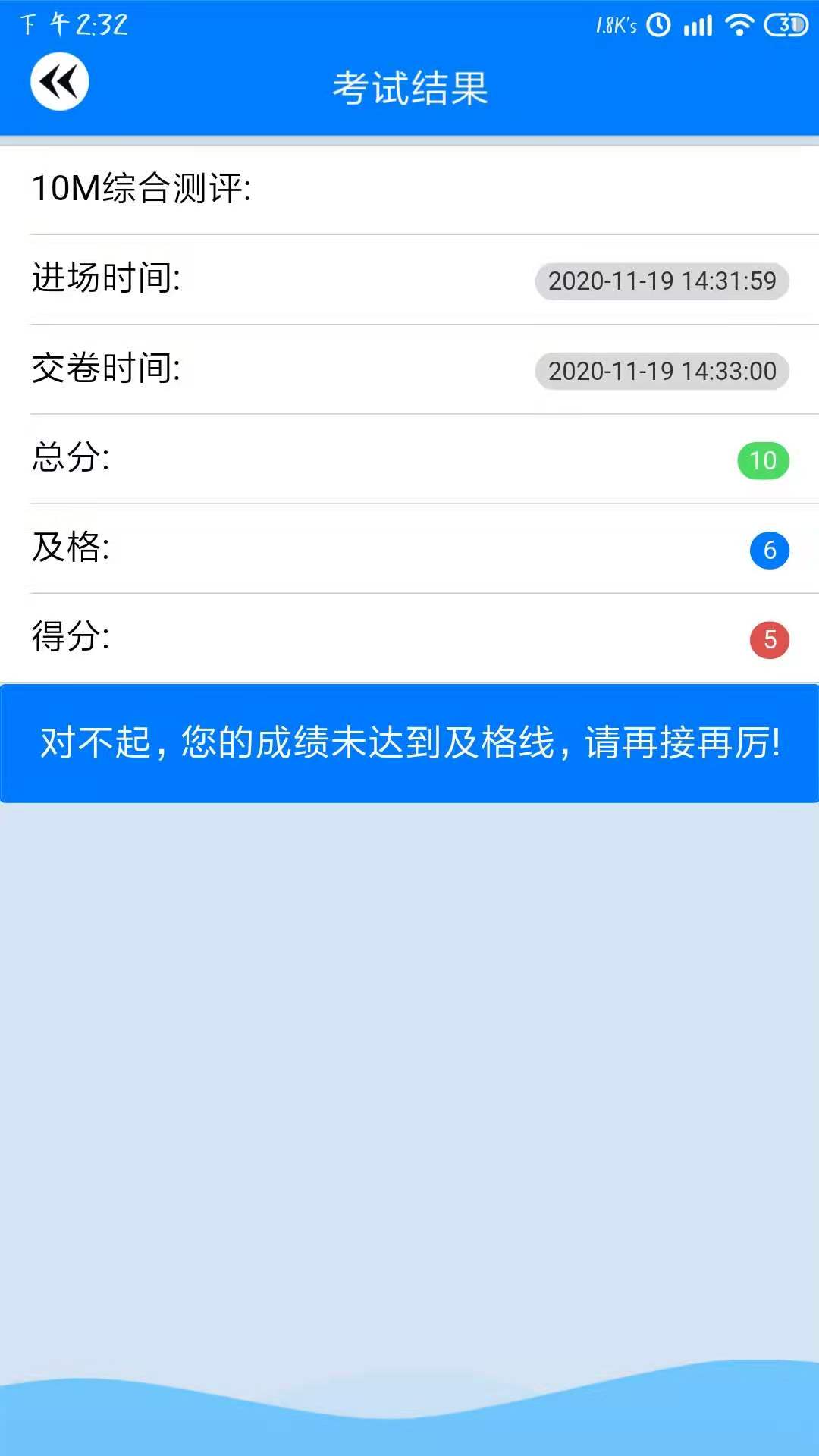Screen dimensions: 819x1456
Task: Click the battery indicator showing 31
Action: (x=784, y=24)
